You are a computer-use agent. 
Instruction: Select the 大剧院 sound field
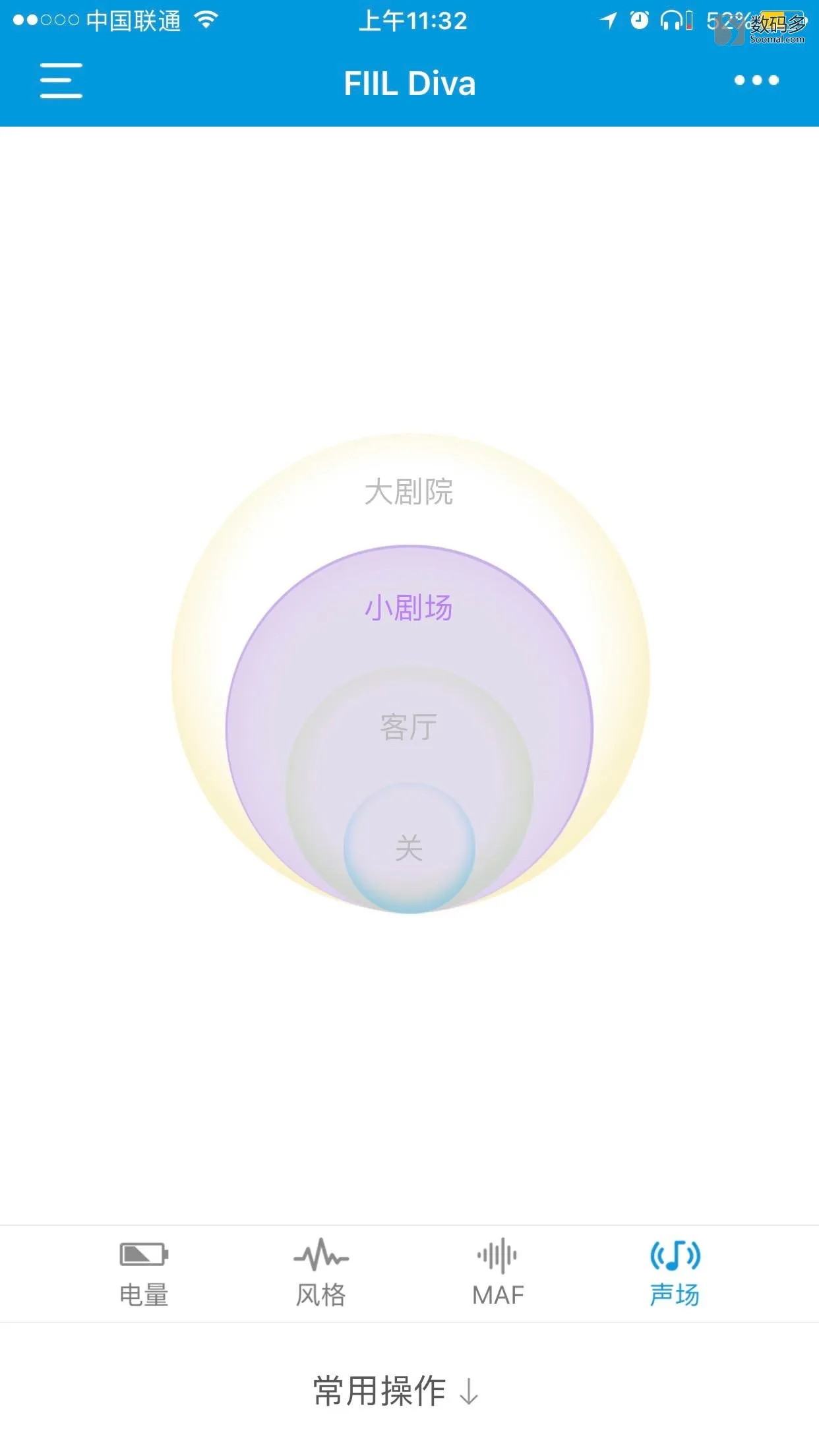(x=409, y=492)
